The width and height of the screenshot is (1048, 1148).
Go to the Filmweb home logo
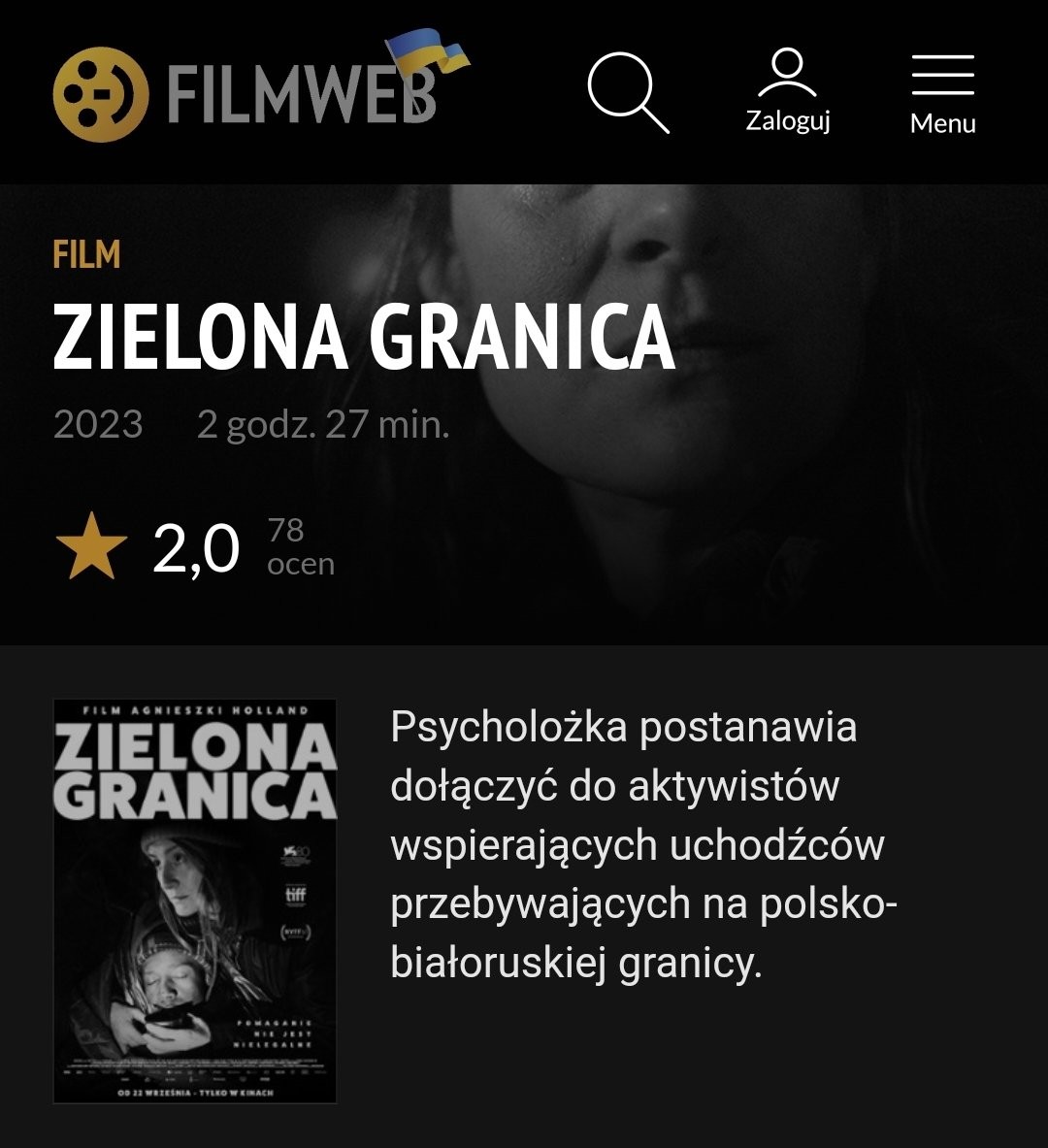pyautogui.click(x=247, y=92)
